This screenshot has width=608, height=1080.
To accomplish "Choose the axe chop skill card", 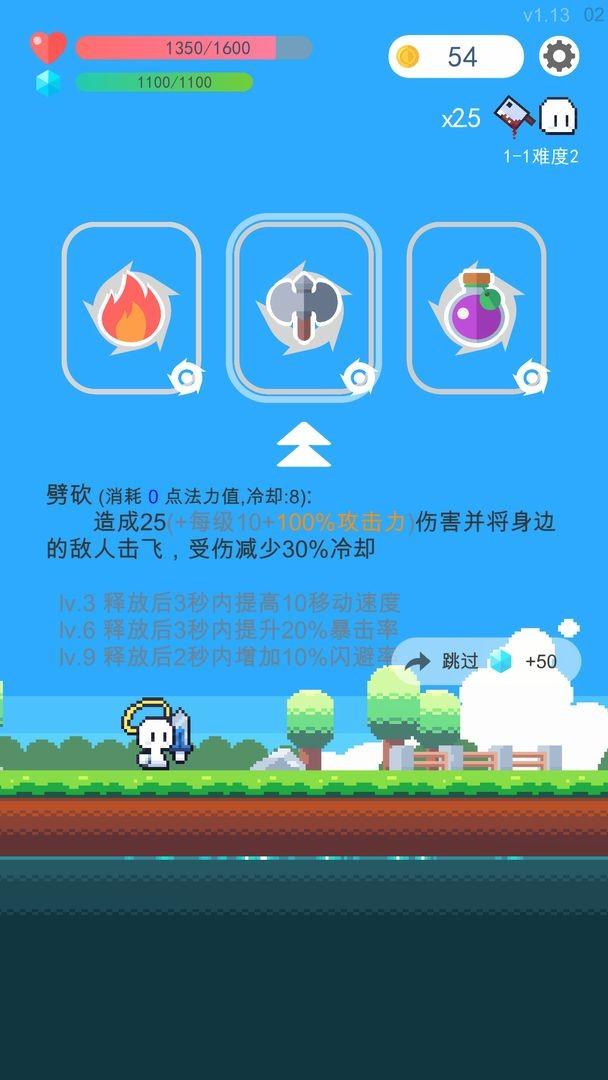I will (x=304, y=305).
